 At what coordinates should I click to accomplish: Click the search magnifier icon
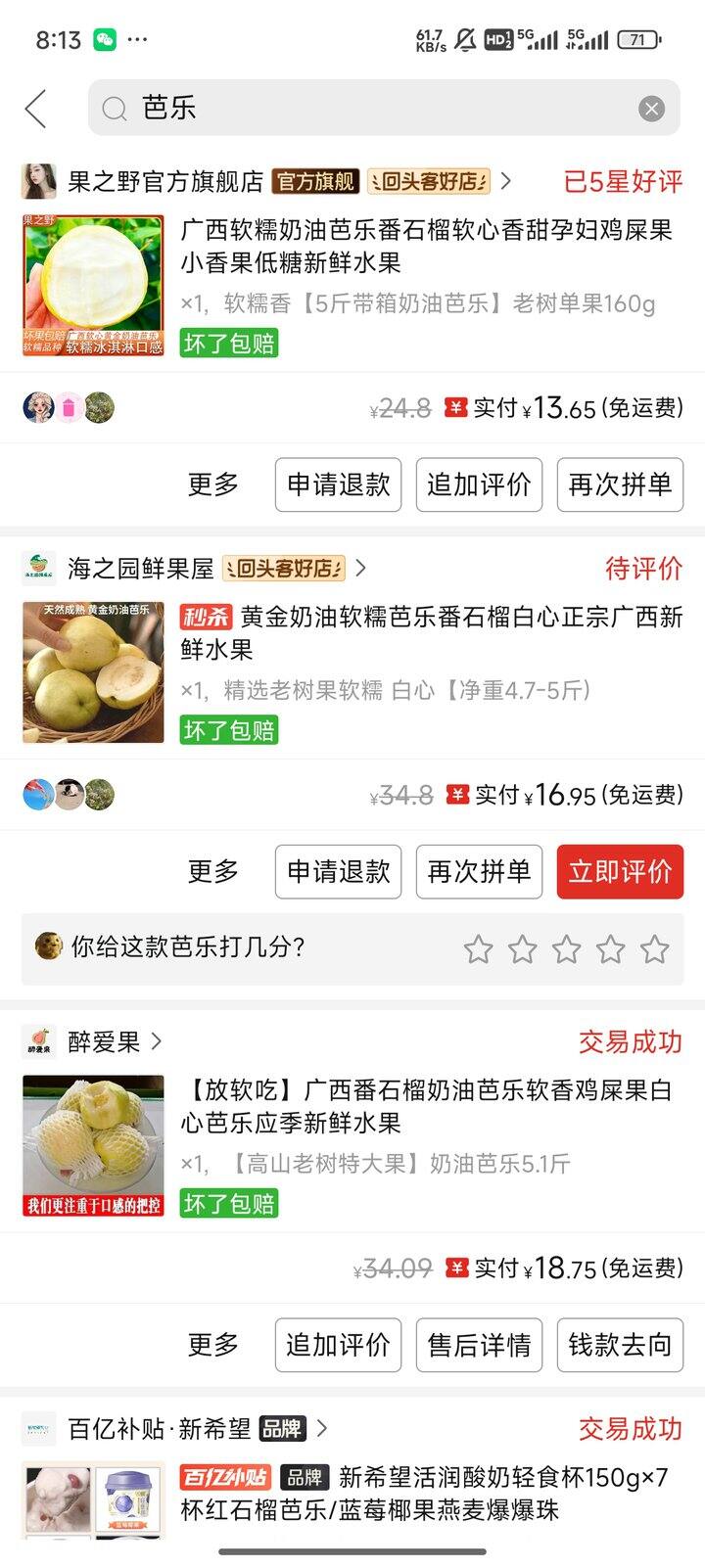tap(115, 109)
